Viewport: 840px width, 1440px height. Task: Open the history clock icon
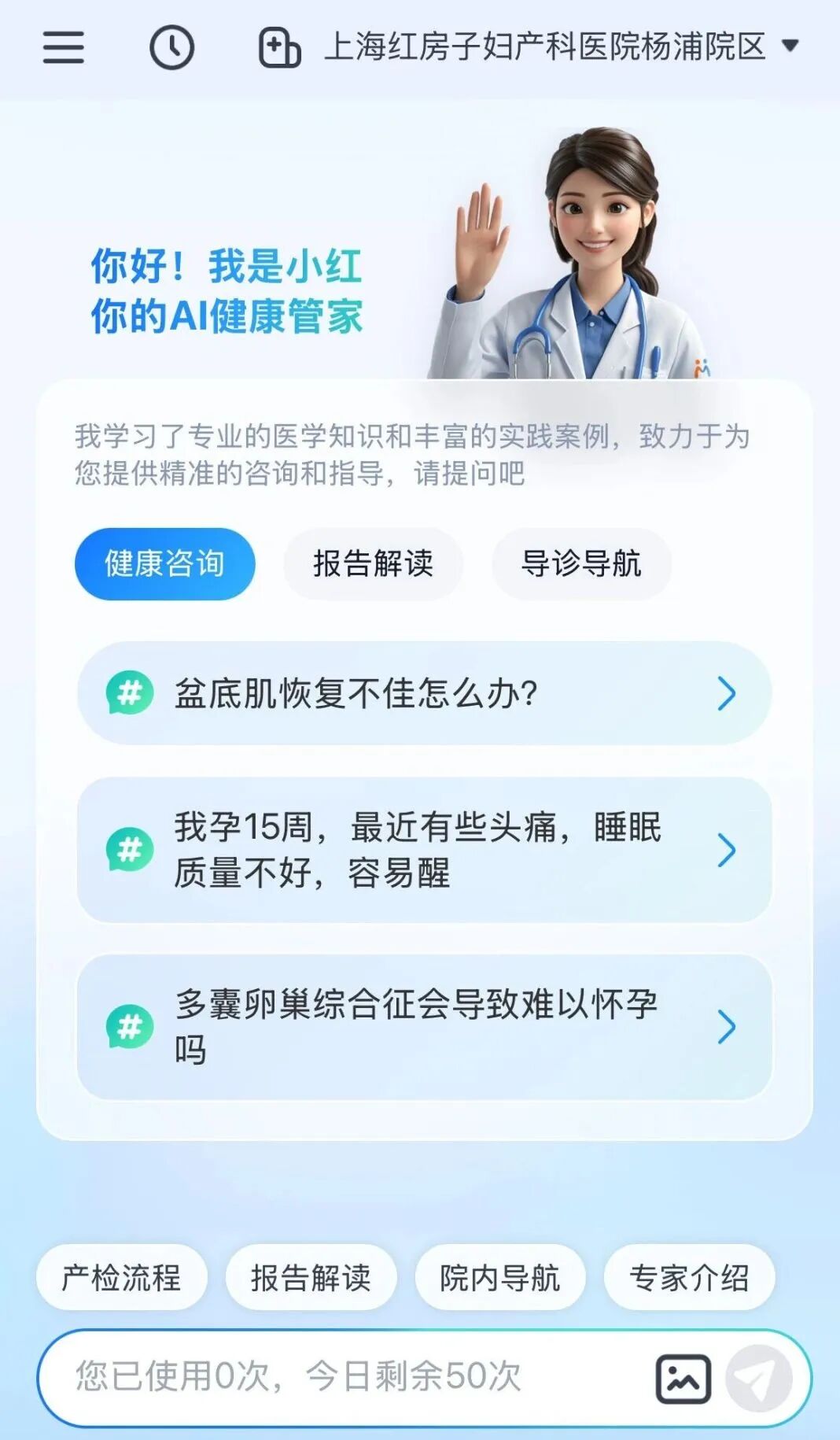pos(171,47)
